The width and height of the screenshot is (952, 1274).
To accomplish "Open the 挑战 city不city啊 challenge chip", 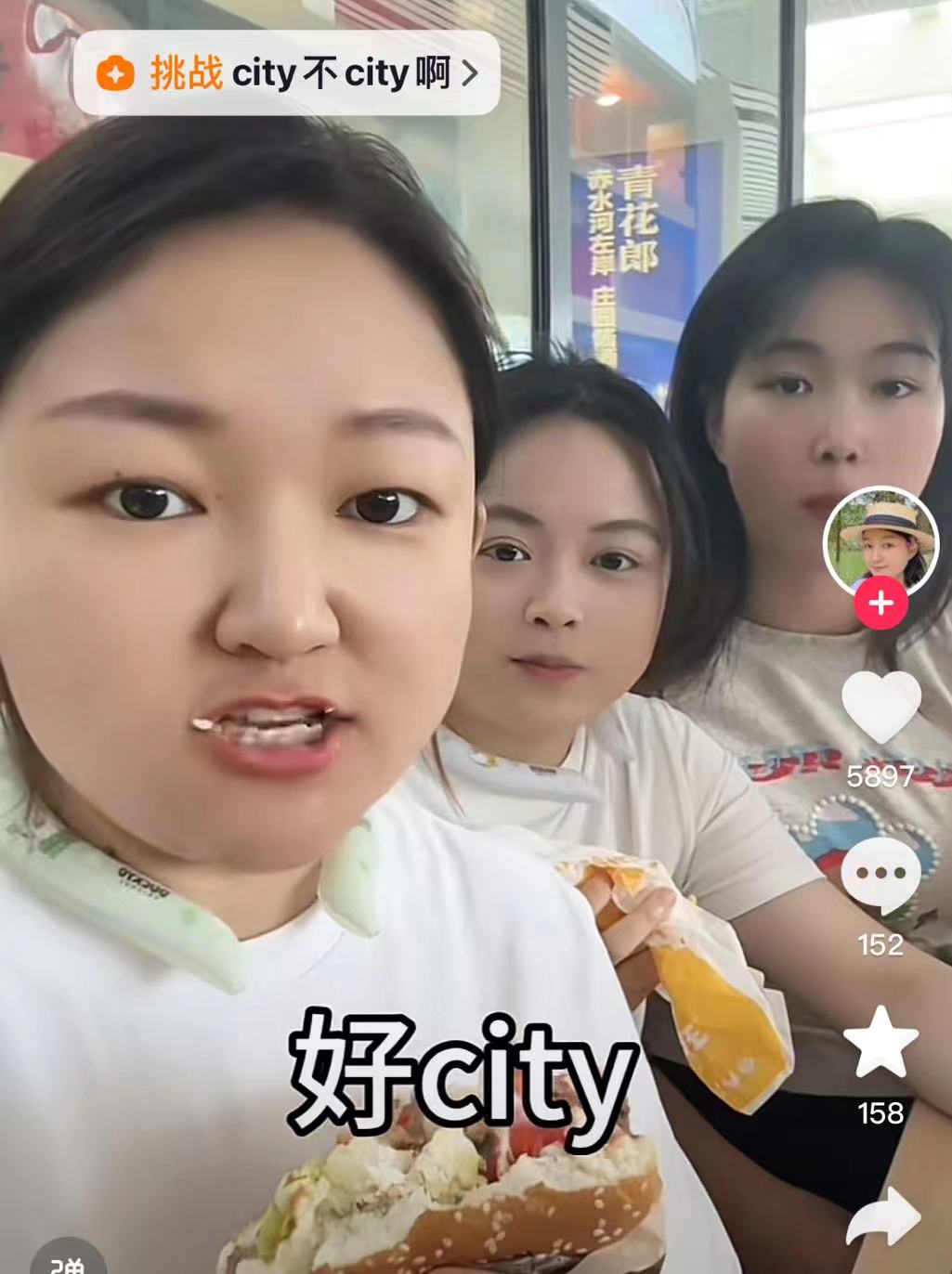I will [286, 73].
